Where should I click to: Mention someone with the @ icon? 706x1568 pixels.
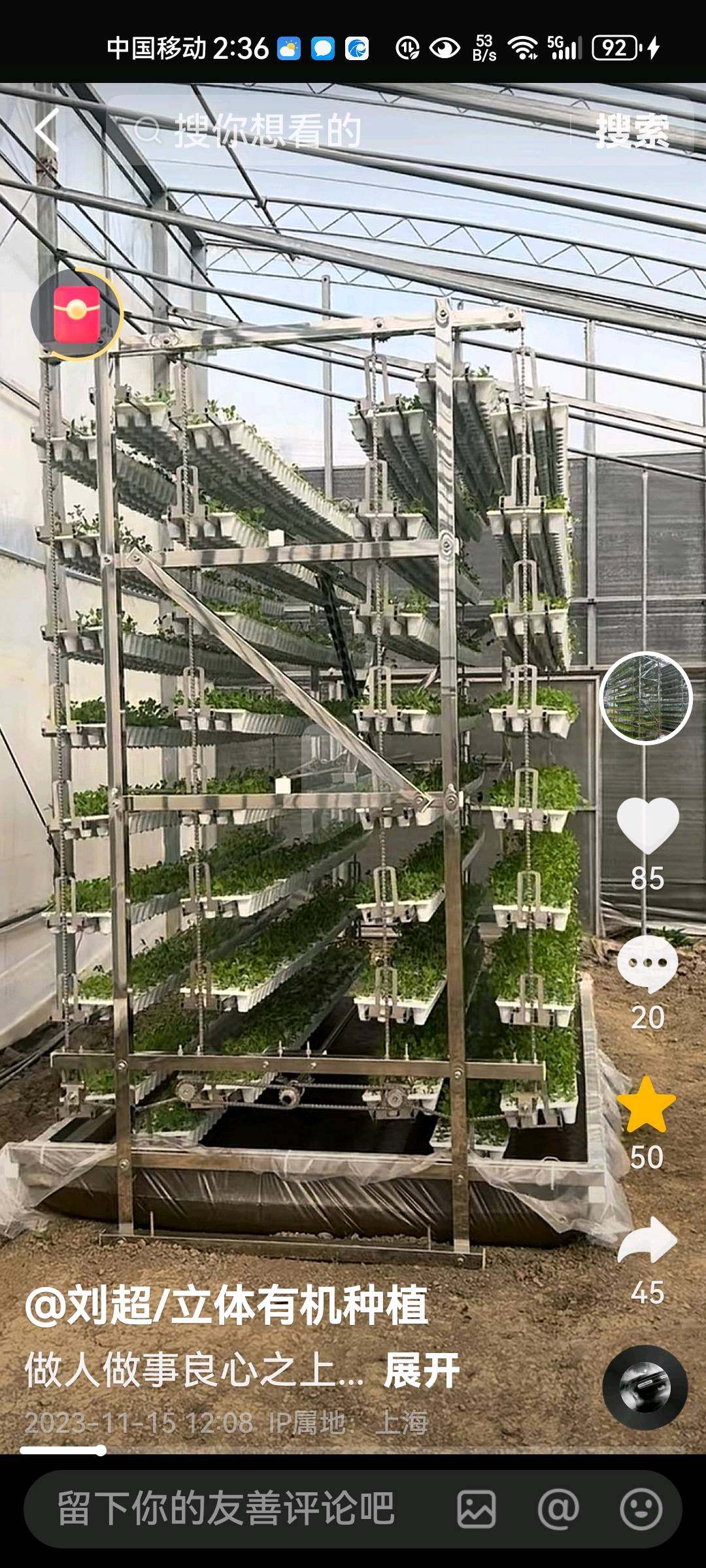(558, 1509)
